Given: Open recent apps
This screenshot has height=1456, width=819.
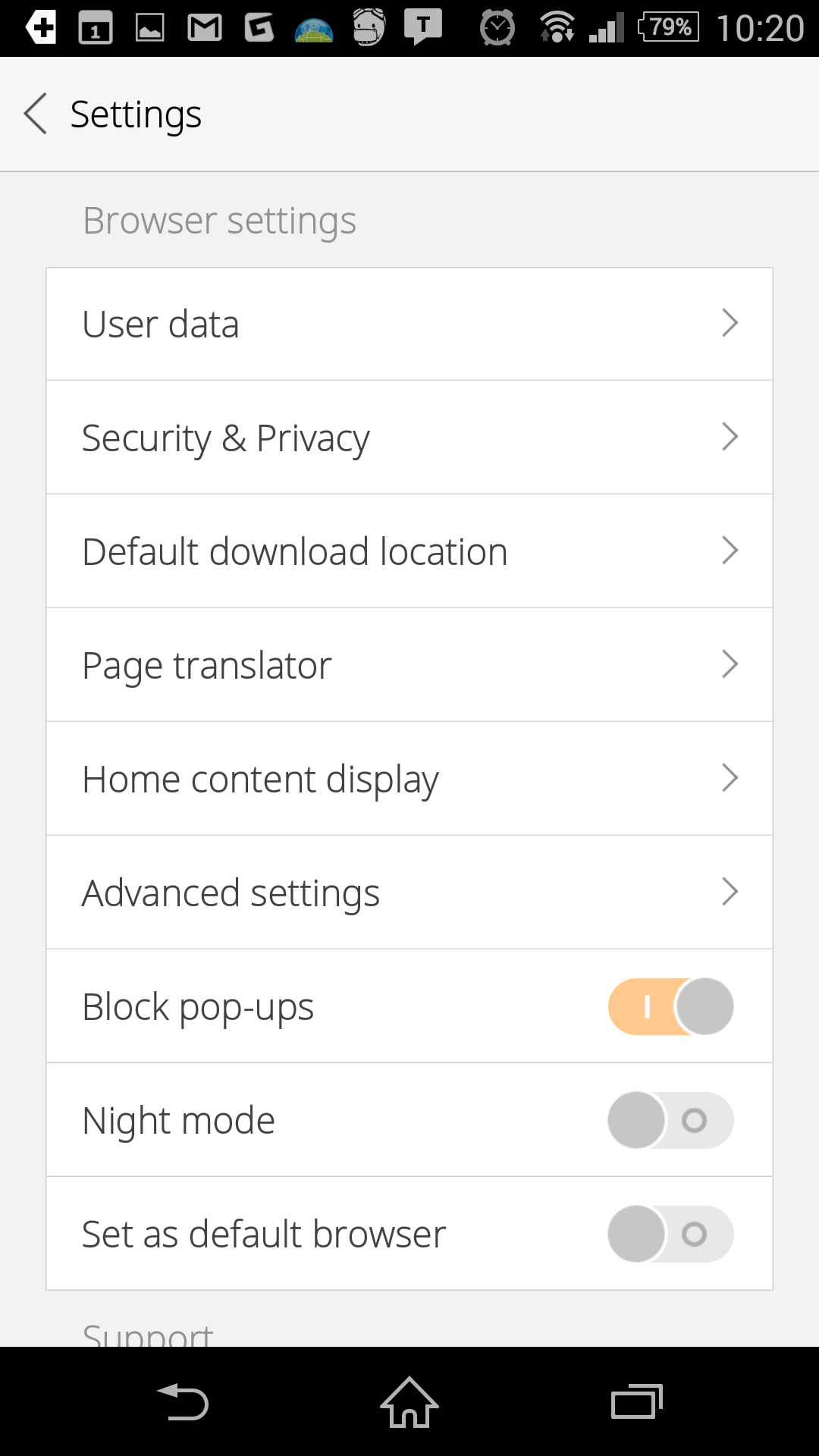Looking at the screenshot, I should pos(637,1402).
